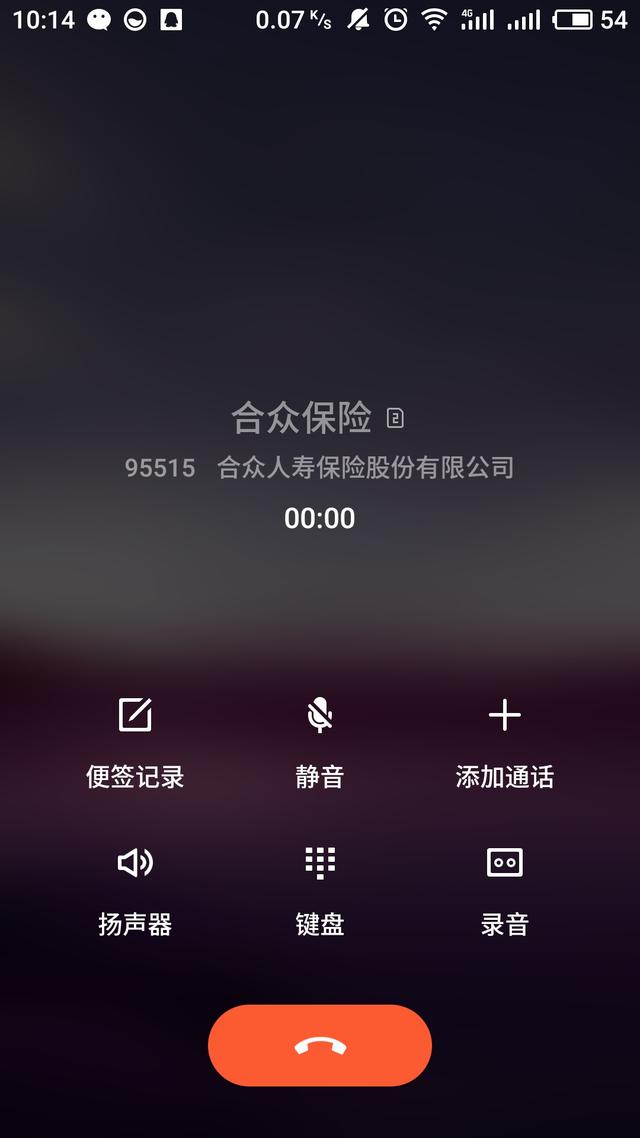Hang up the call with 合众保险

pyautogui.click(x=320, y=1045)
